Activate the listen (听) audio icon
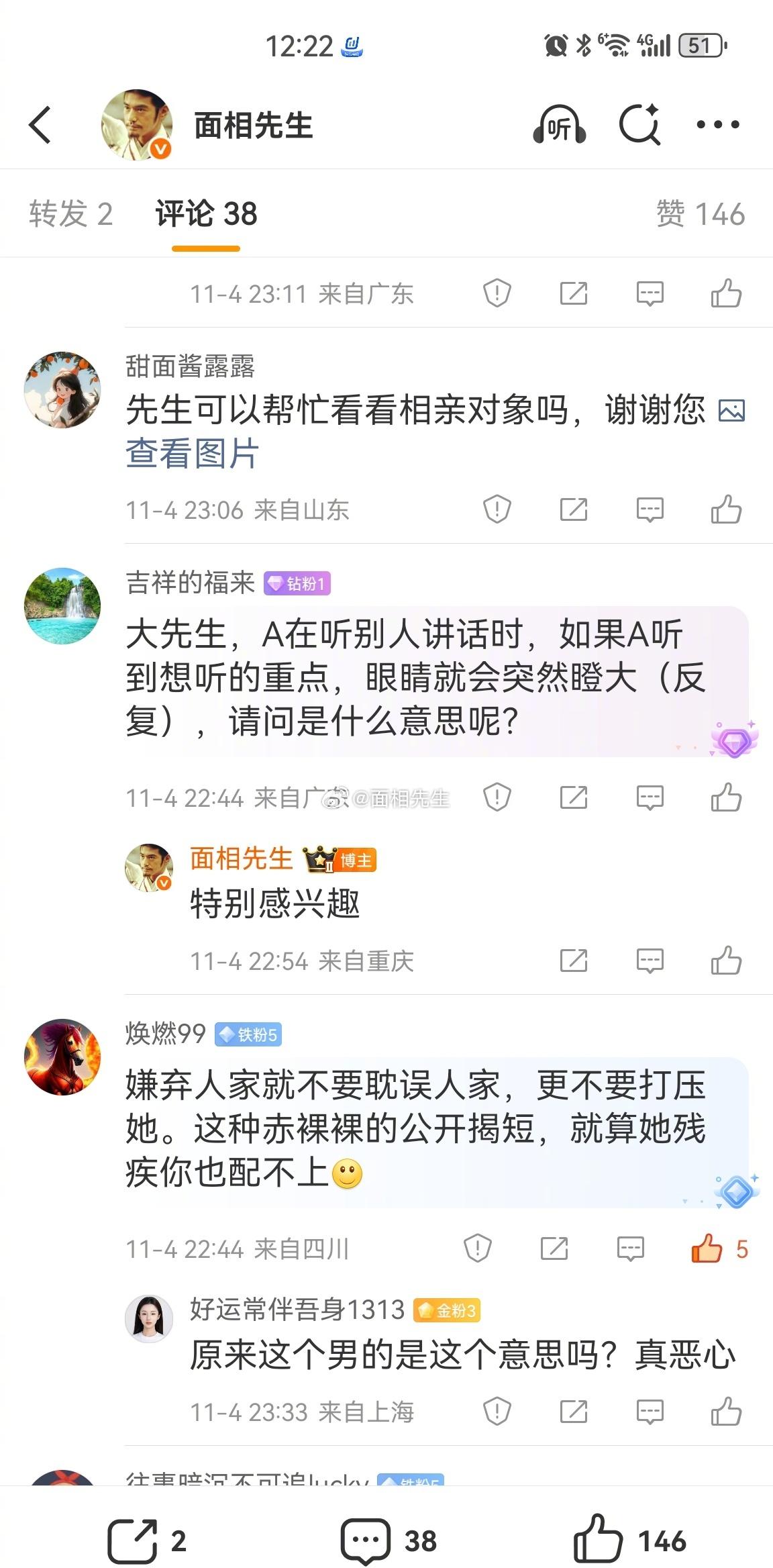The height and width of the screenshot is (1568, 773). (560, 124)
